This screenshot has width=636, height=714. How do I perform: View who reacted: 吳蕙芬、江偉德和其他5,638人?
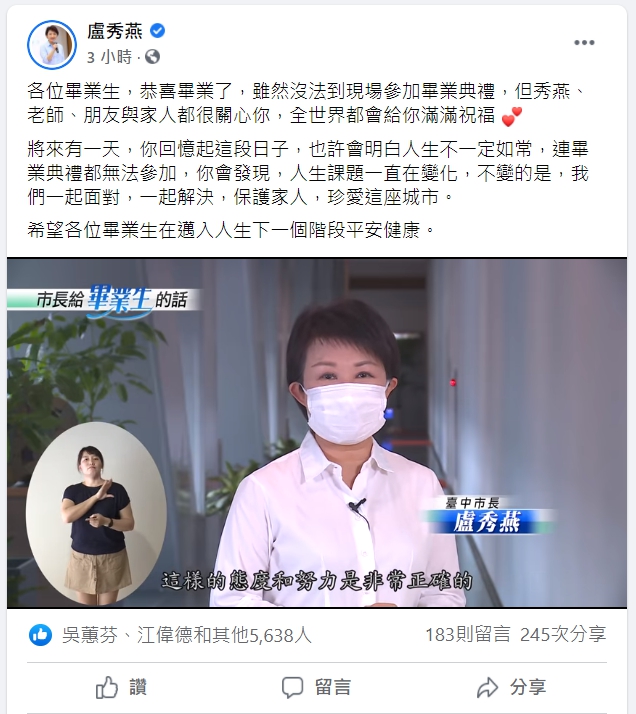tap(187, 635)
